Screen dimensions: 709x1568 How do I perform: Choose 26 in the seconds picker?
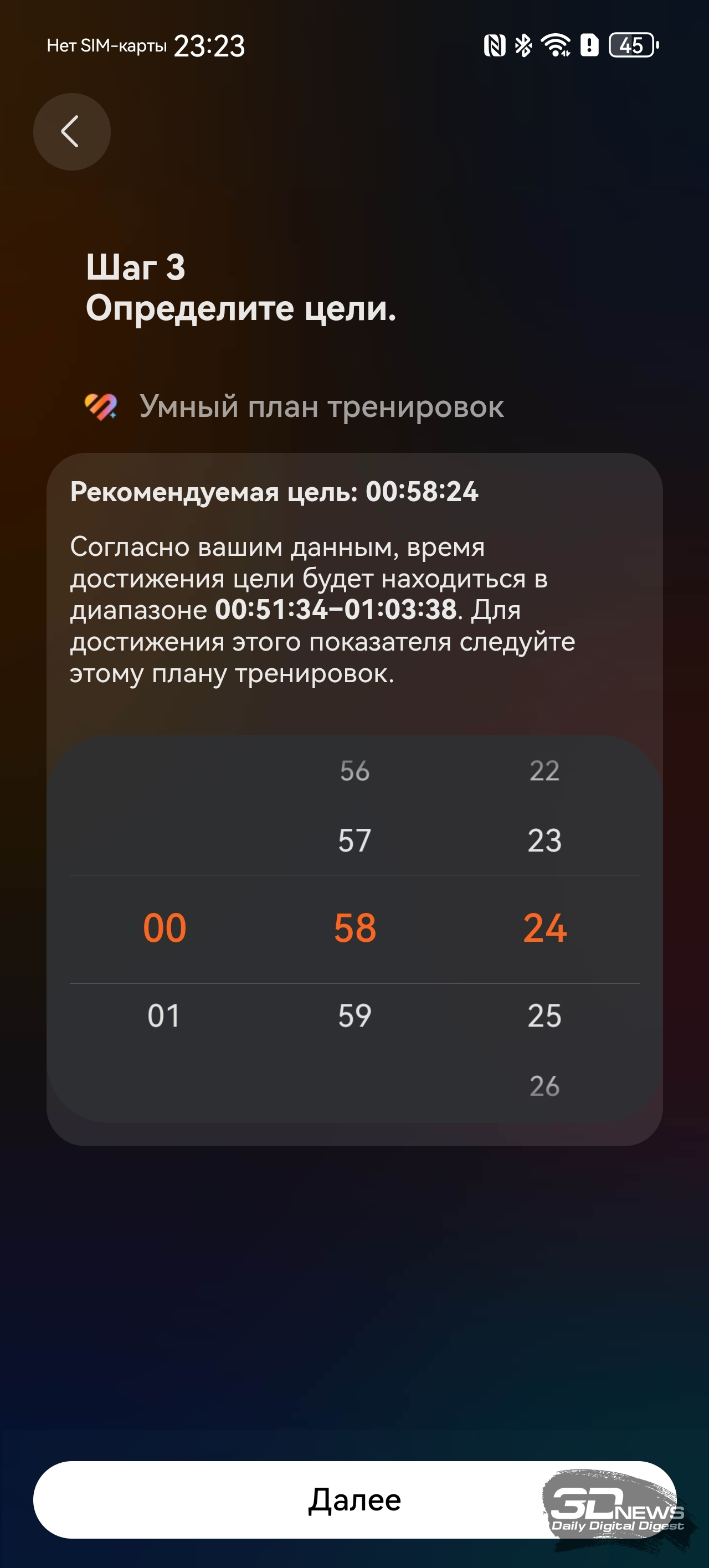[544, 1086]
